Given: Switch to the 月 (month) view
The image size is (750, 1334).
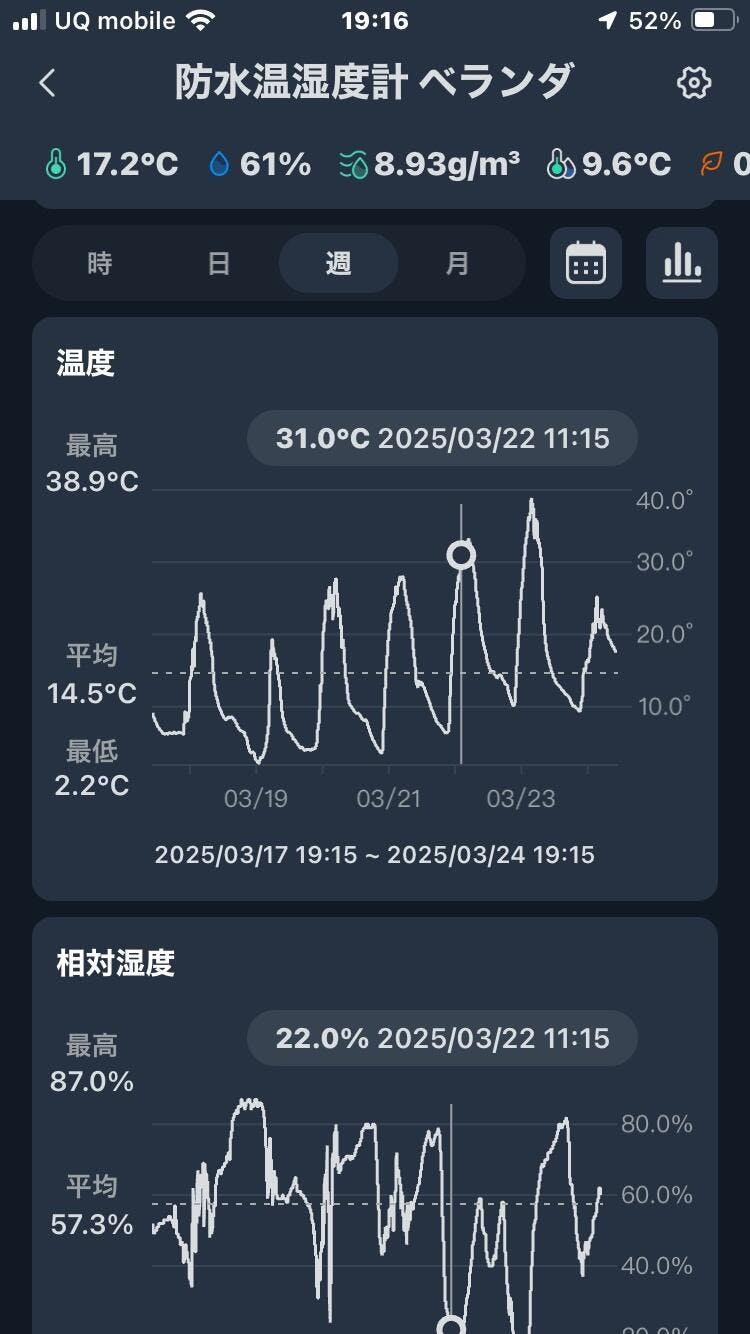Looking at the screenshot, I should pos(457,264).
